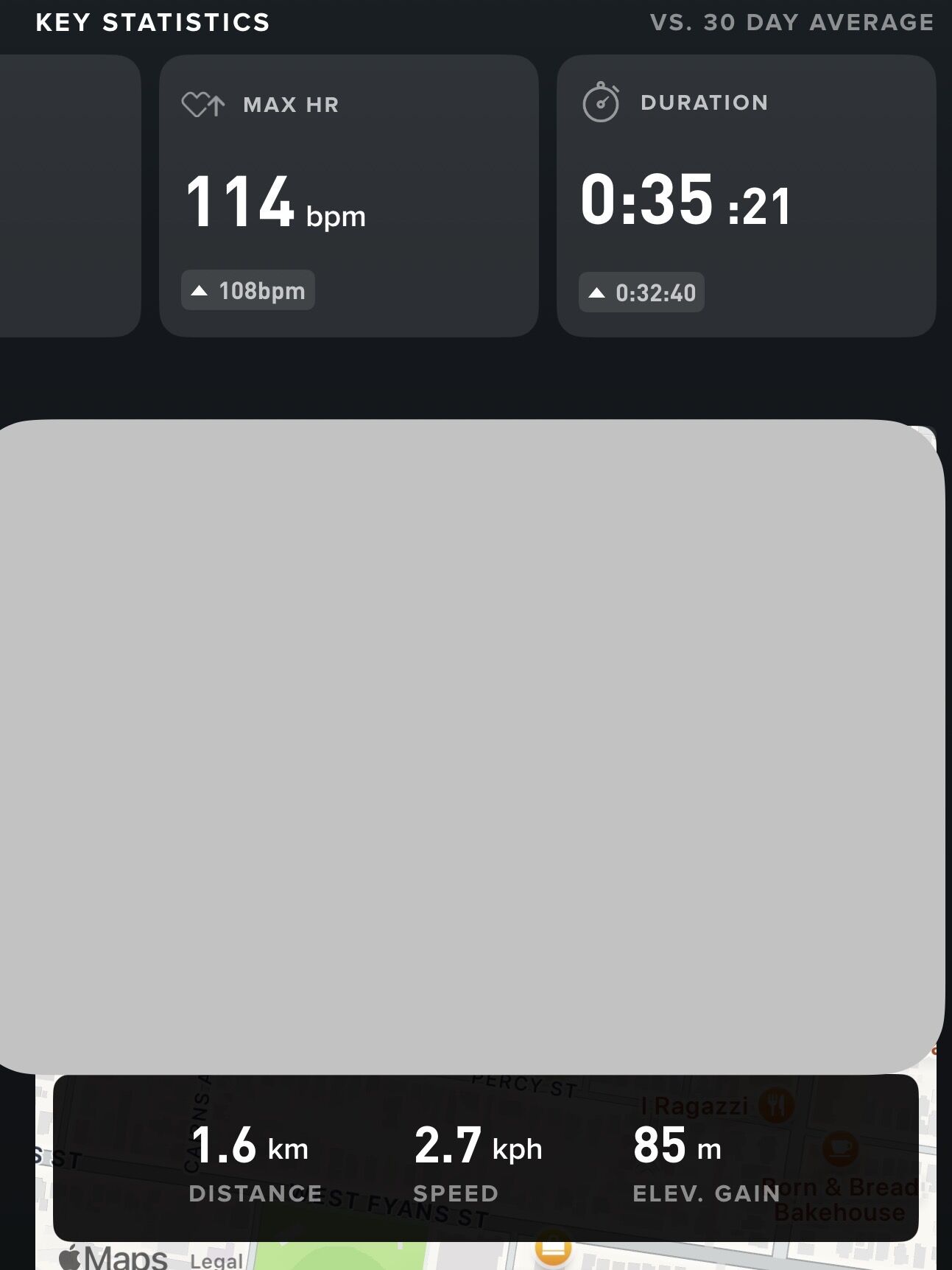Open the Max HR statistic card
This screenshot has width=952, height=1270.
pos(348,196)
